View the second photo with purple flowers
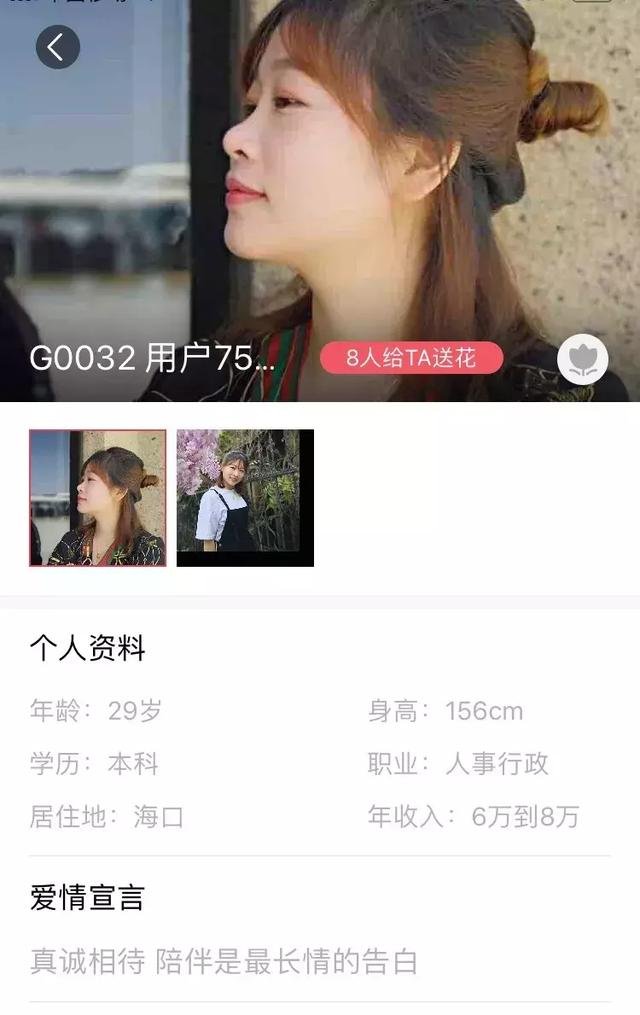 click(x=245, y=498)
